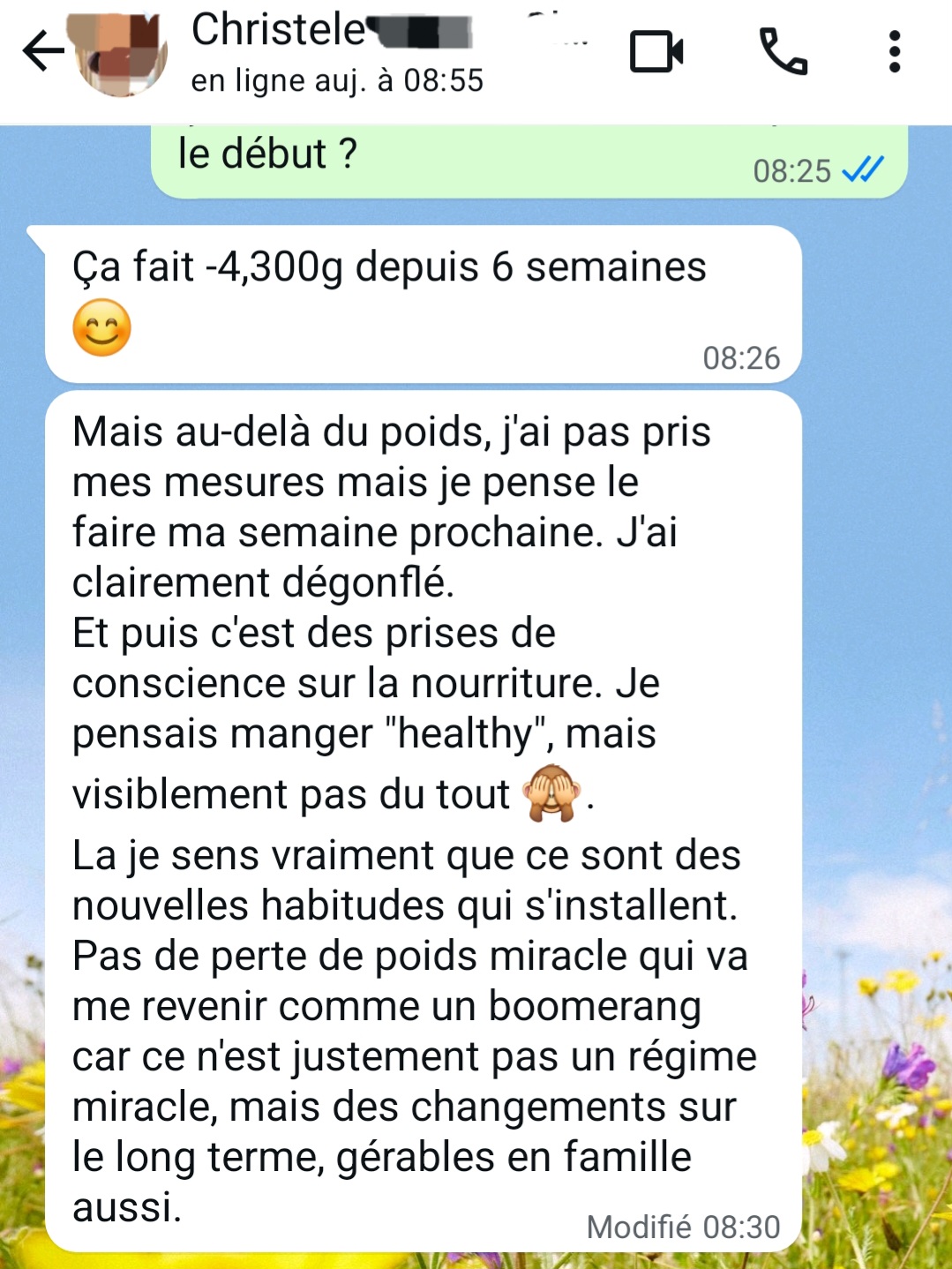Go back to the chat list
This screenshot has height=1269, width=952.
(x=42, y=51)
